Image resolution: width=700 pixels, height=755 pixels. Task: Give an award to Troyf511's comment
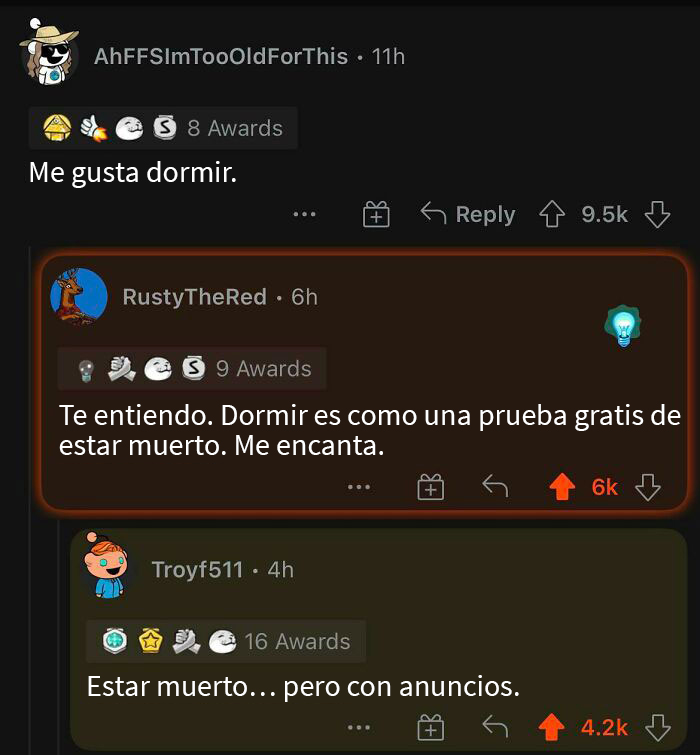point(430,727)
